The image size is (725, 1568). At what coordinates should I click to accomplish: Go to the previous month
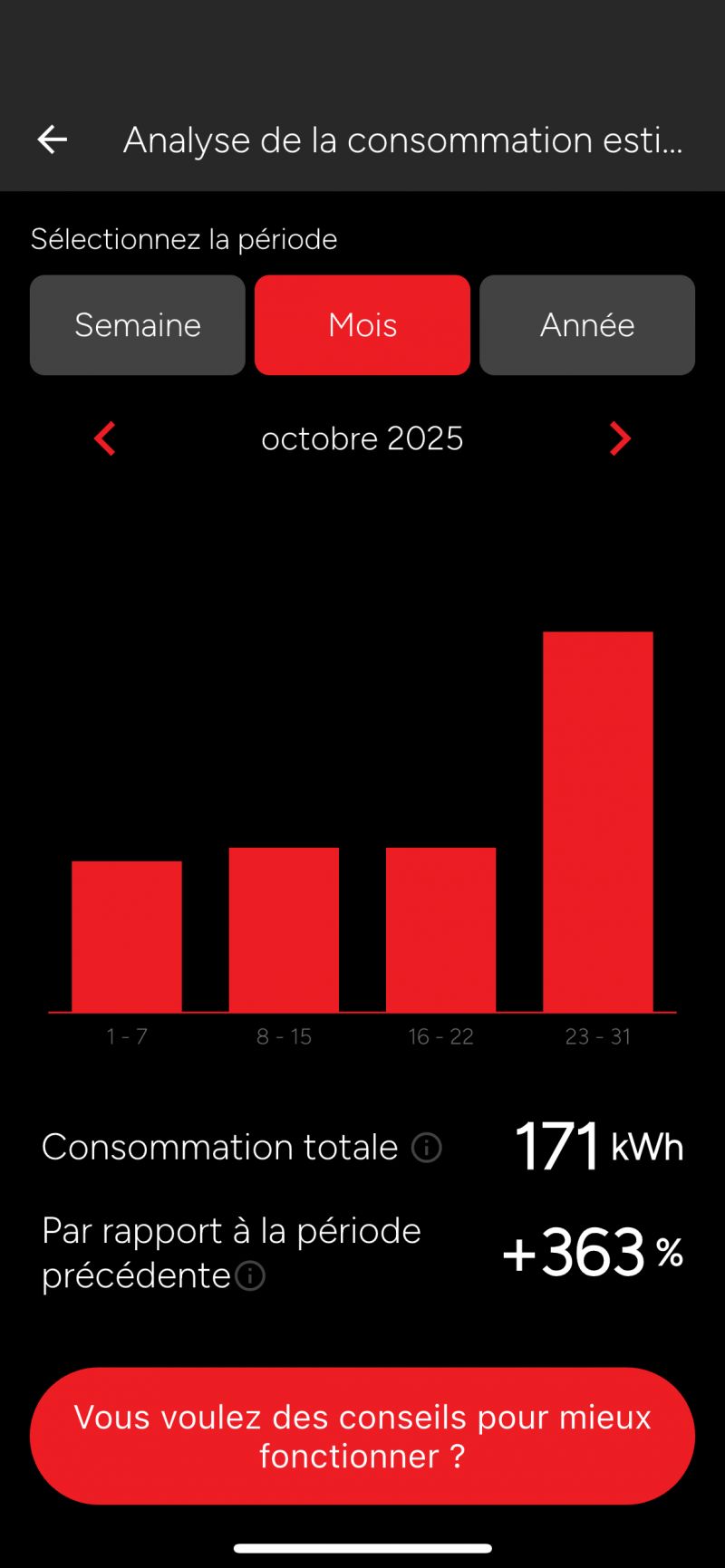click(x=105, y=439)
